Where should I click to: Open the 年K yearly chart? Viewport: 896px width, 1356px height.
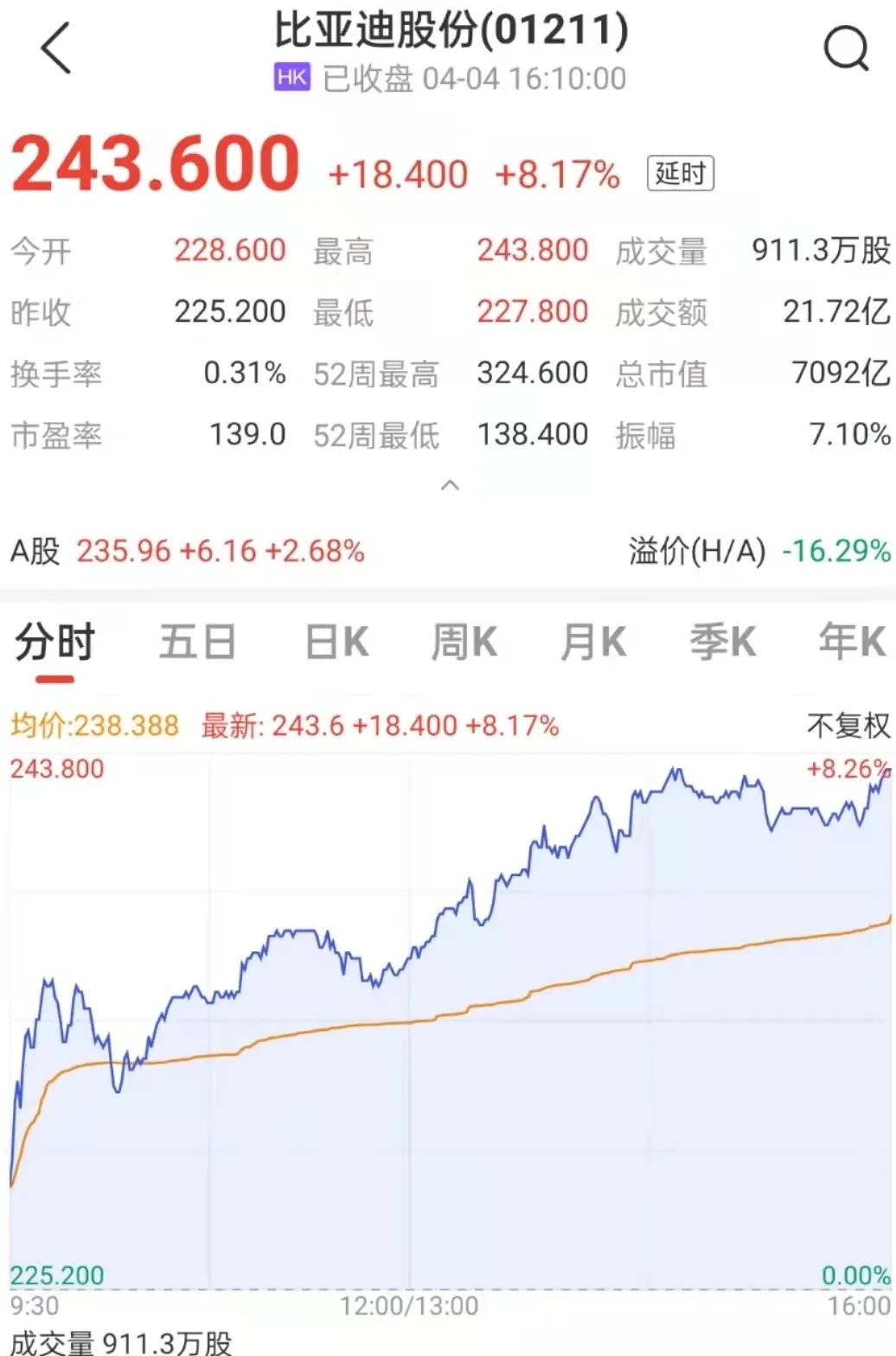851,643
